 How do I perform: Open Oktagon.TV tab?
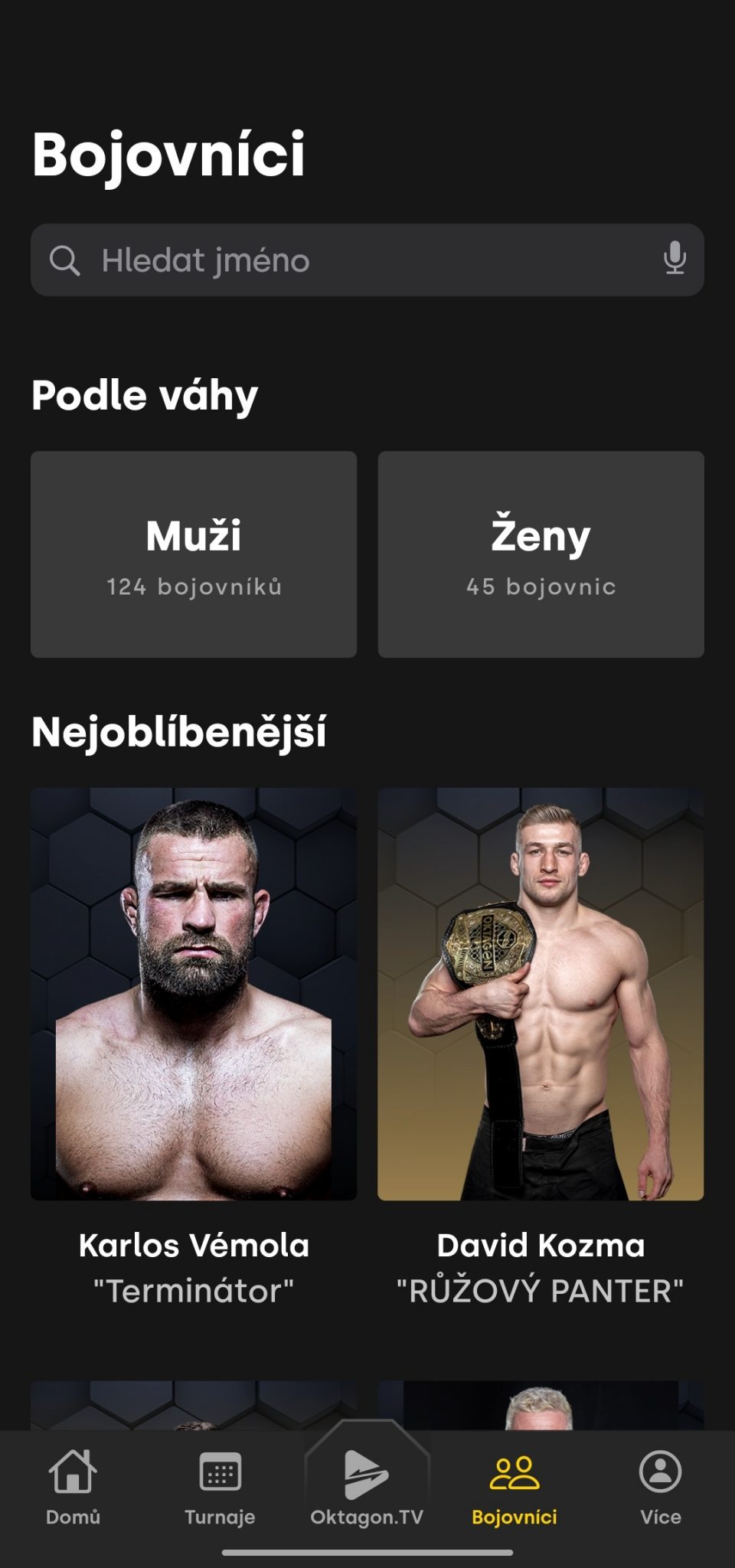pos(367,1487)
